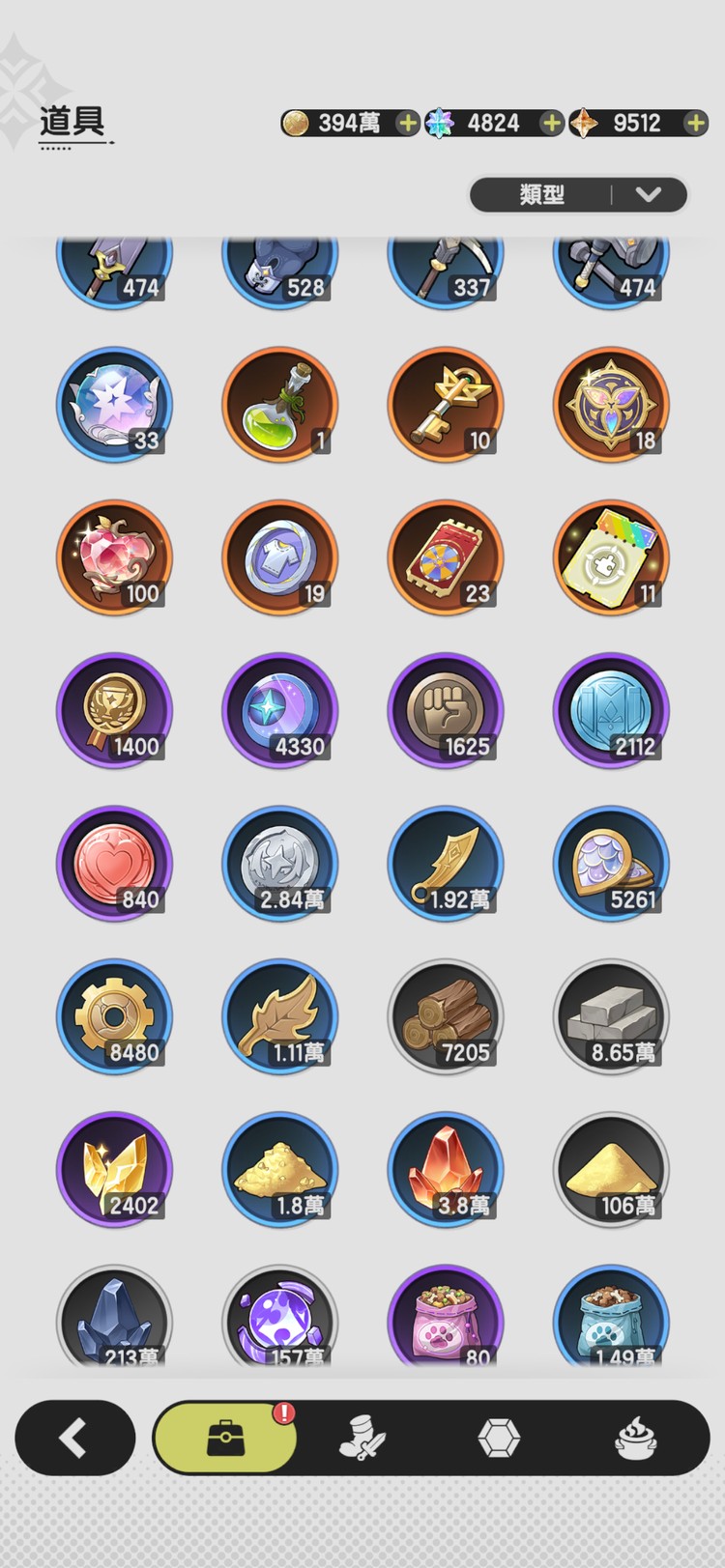Switch to the food bowl tab
The image size is (725, 1568).
point(636,1438)
